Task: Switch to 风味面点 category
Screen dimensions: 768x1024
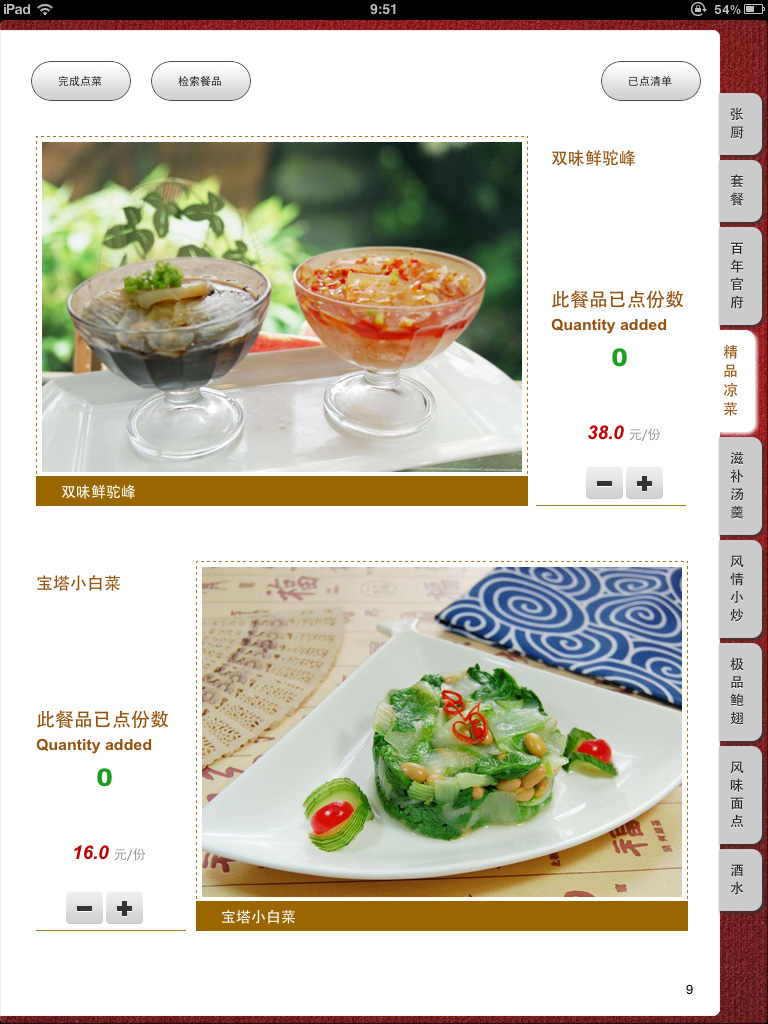Action: click(x=738, y=794)
